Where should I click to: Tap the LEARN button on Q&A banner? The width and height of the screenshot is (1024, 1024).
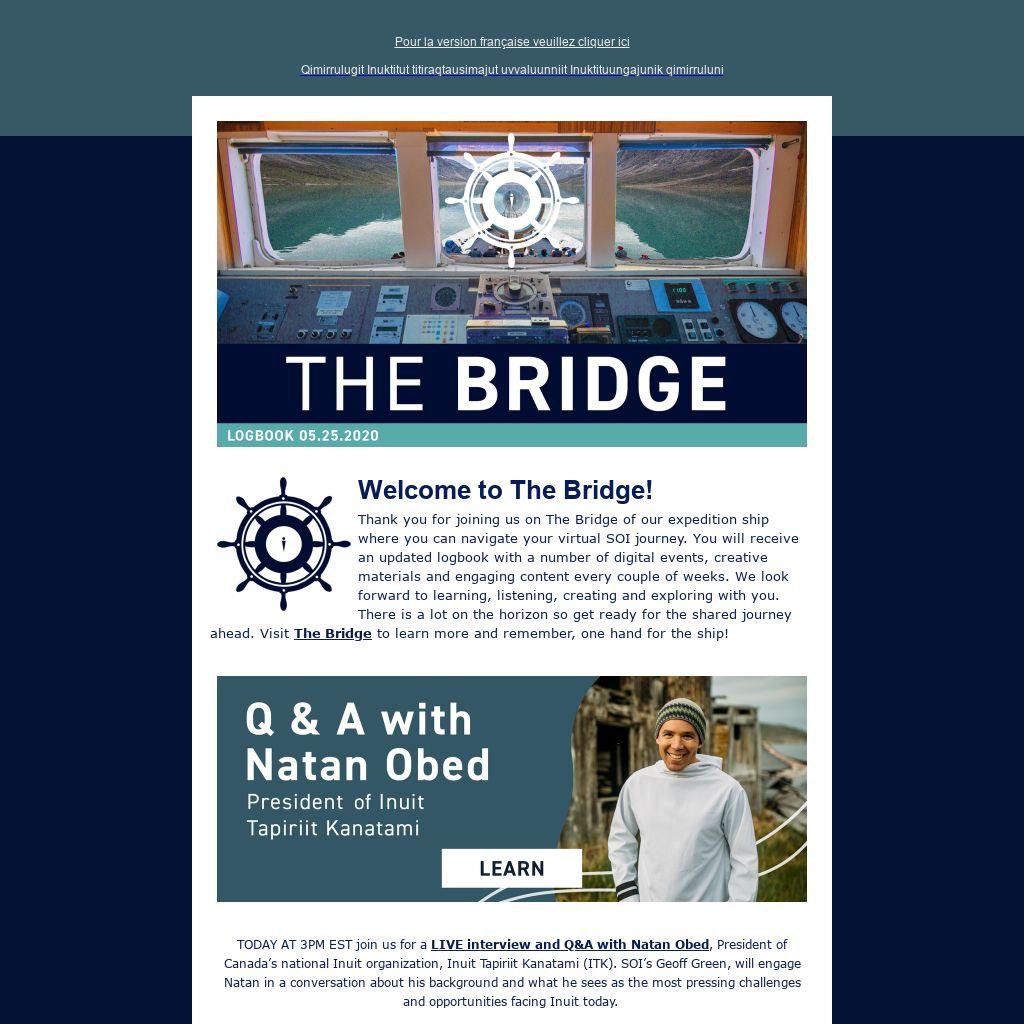point(512,868)
